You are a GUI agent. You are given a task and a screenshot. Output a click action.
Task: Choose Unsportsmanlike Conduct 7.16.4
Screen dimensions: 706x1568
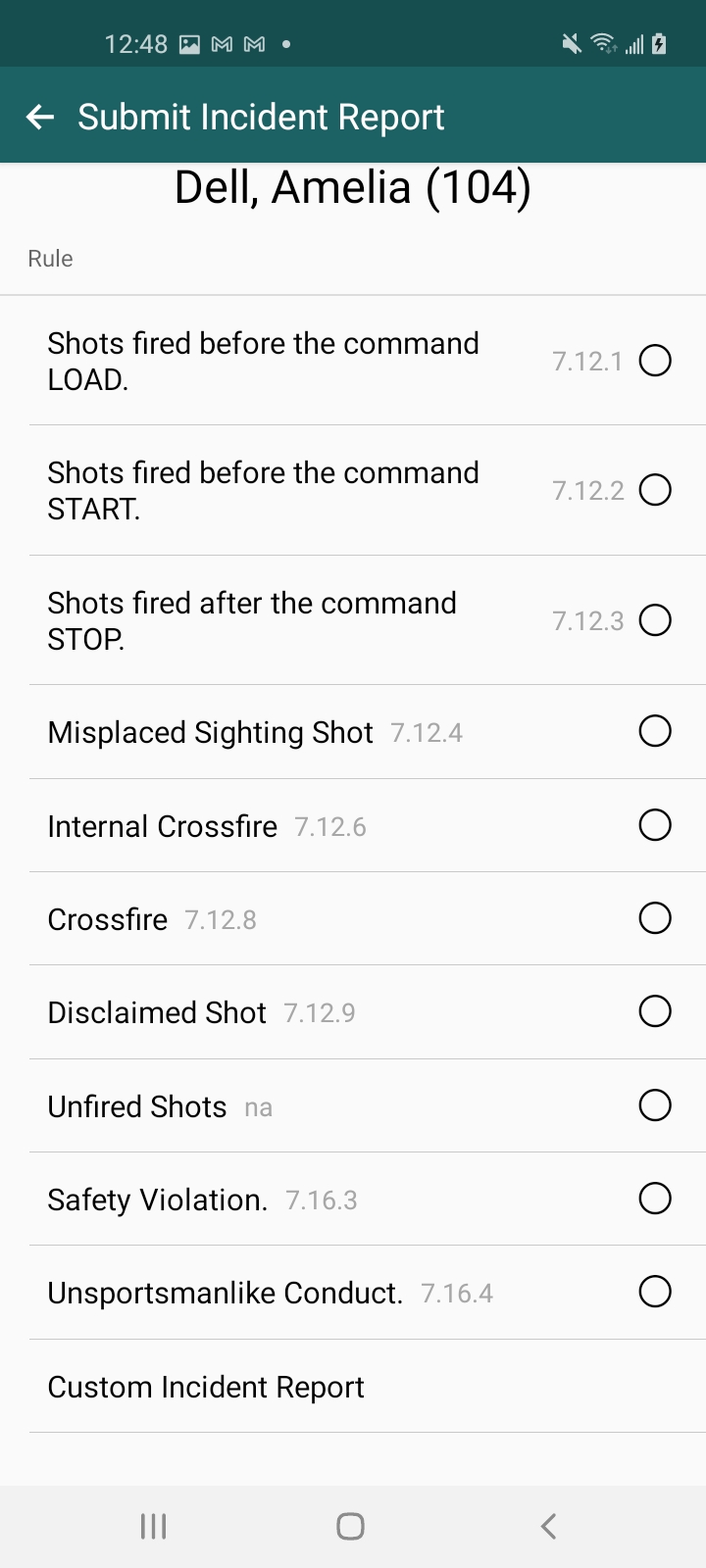tap(655, 1292)
